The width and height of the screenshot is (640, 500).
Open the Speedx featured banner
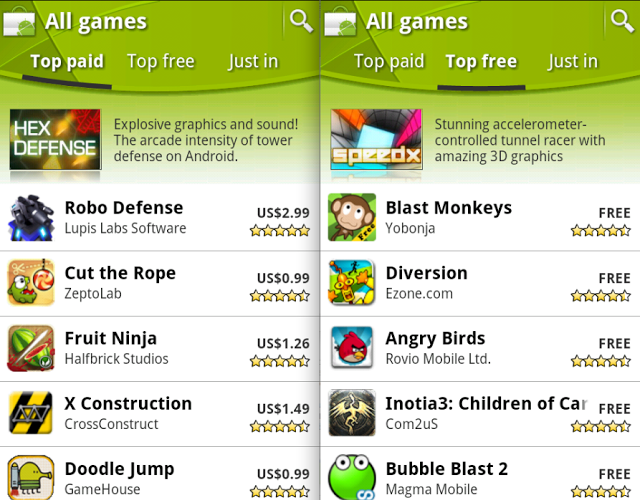[x=480, y=139]
